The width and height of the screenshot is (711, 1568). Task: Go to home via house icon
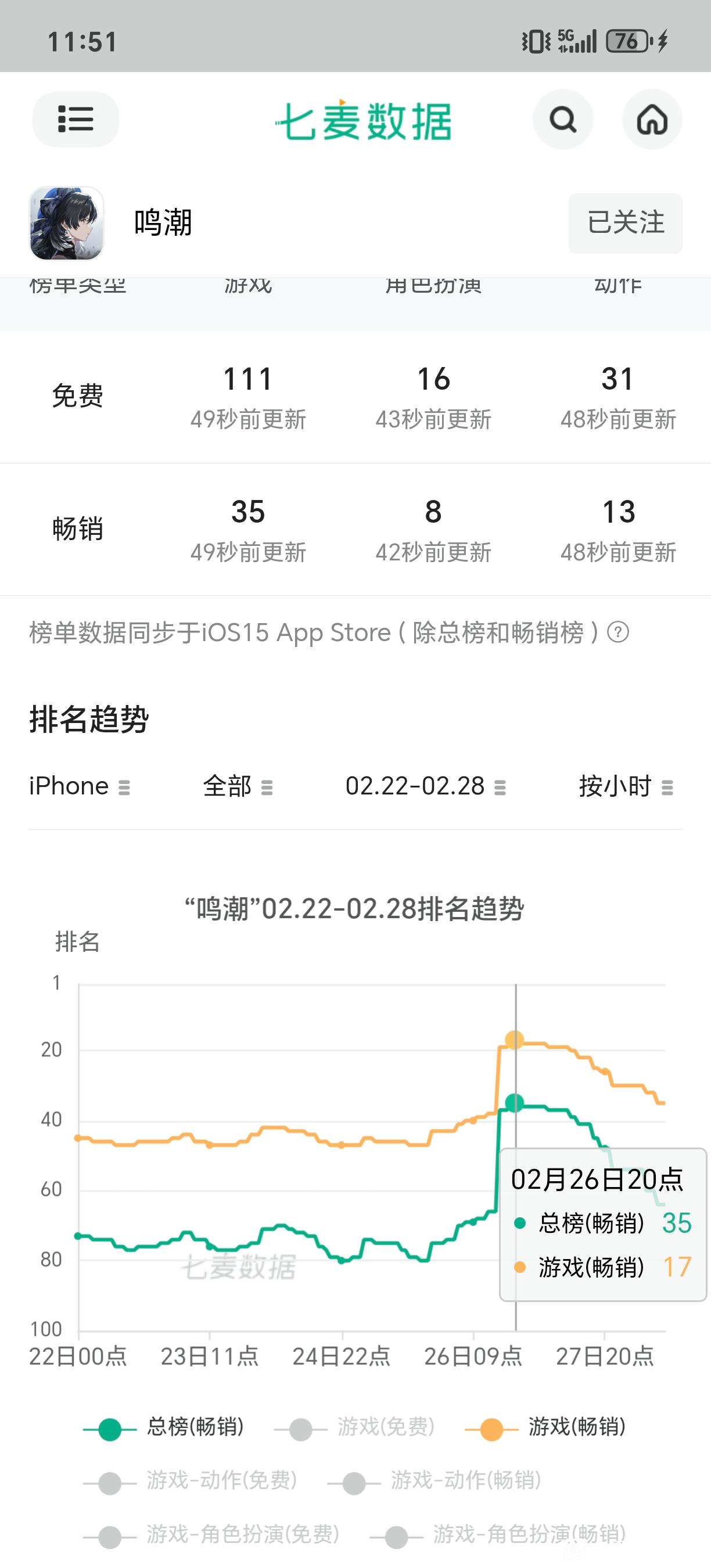(652, 119)
